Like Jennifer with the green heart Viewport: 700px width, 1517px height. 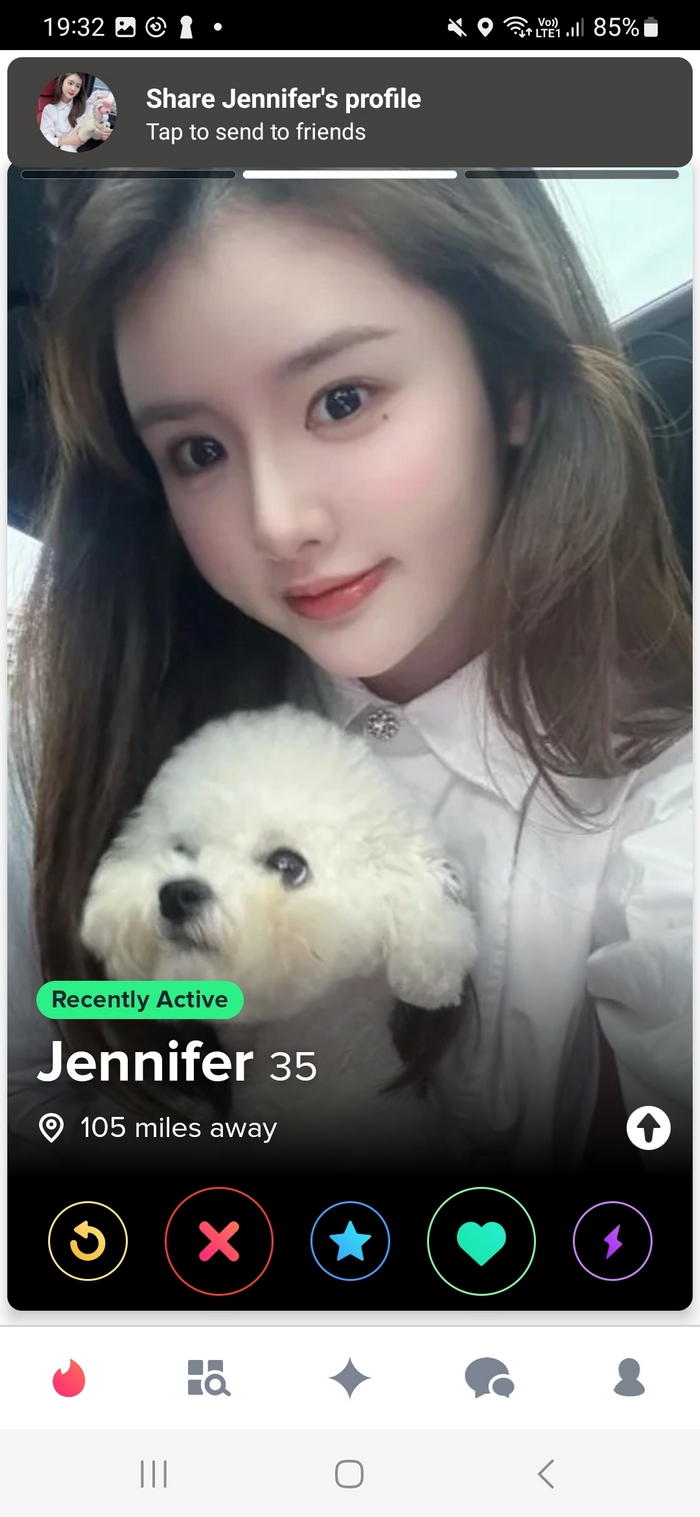481,1241
